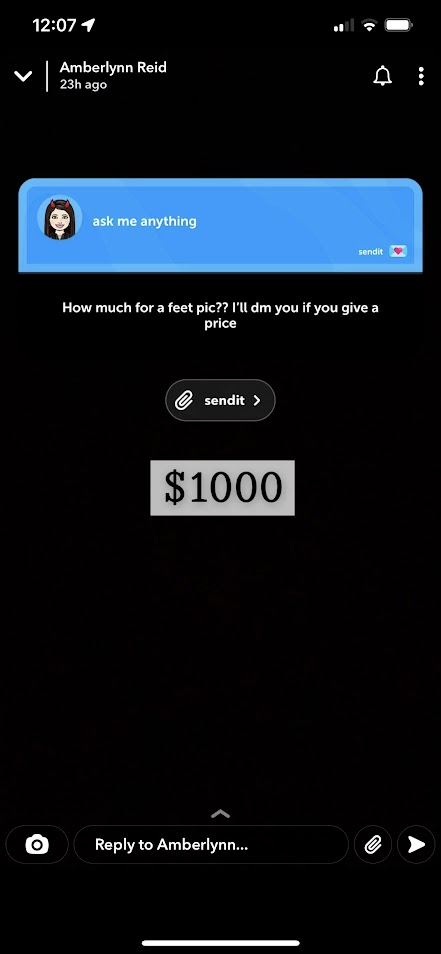441x954 pixels.
Task: Collapse the story with the down chevron
Action: click(x=23, y=77)
